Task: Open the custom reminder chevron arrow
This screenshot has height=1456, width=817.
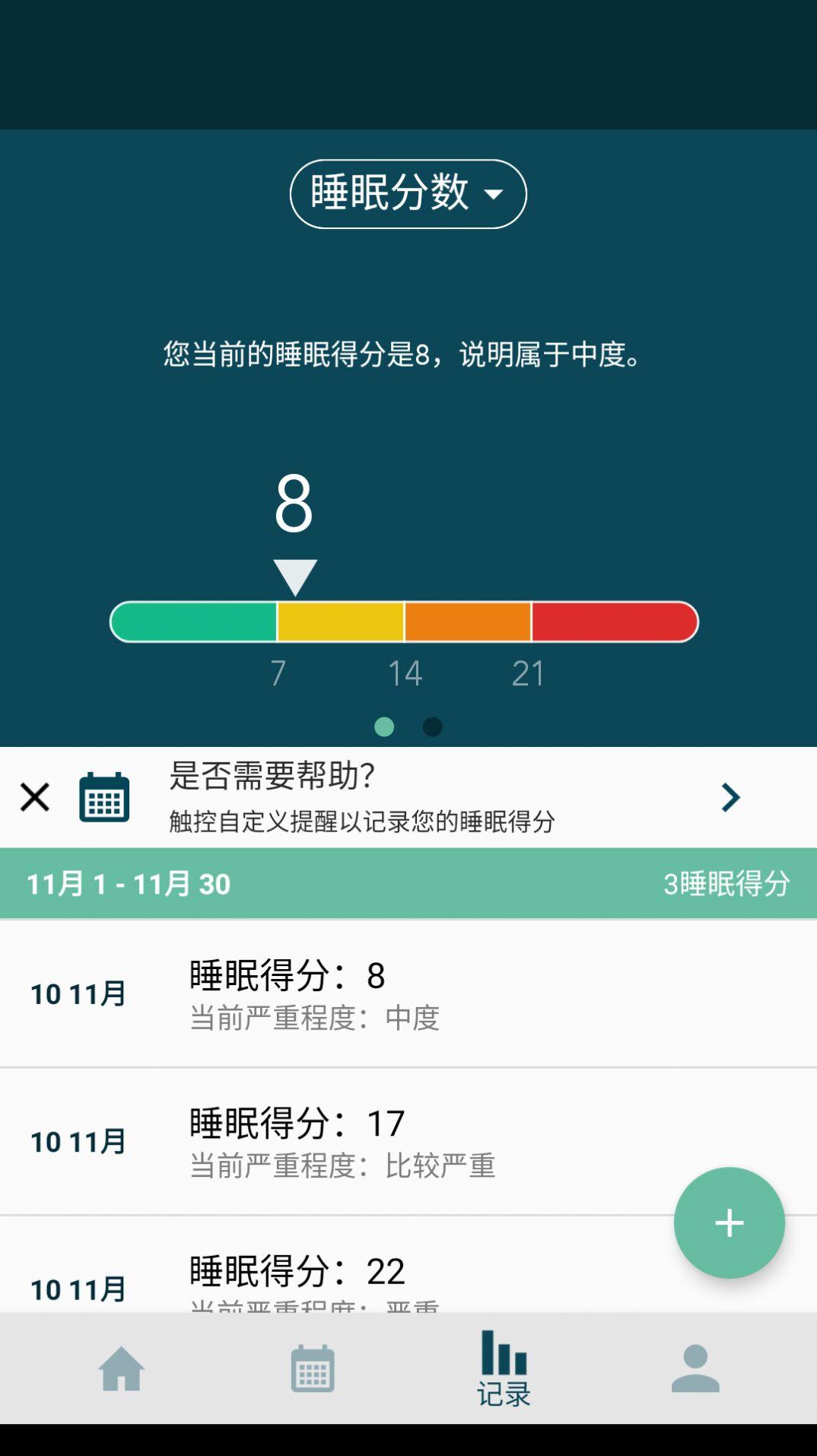Action: pos(730,797)
